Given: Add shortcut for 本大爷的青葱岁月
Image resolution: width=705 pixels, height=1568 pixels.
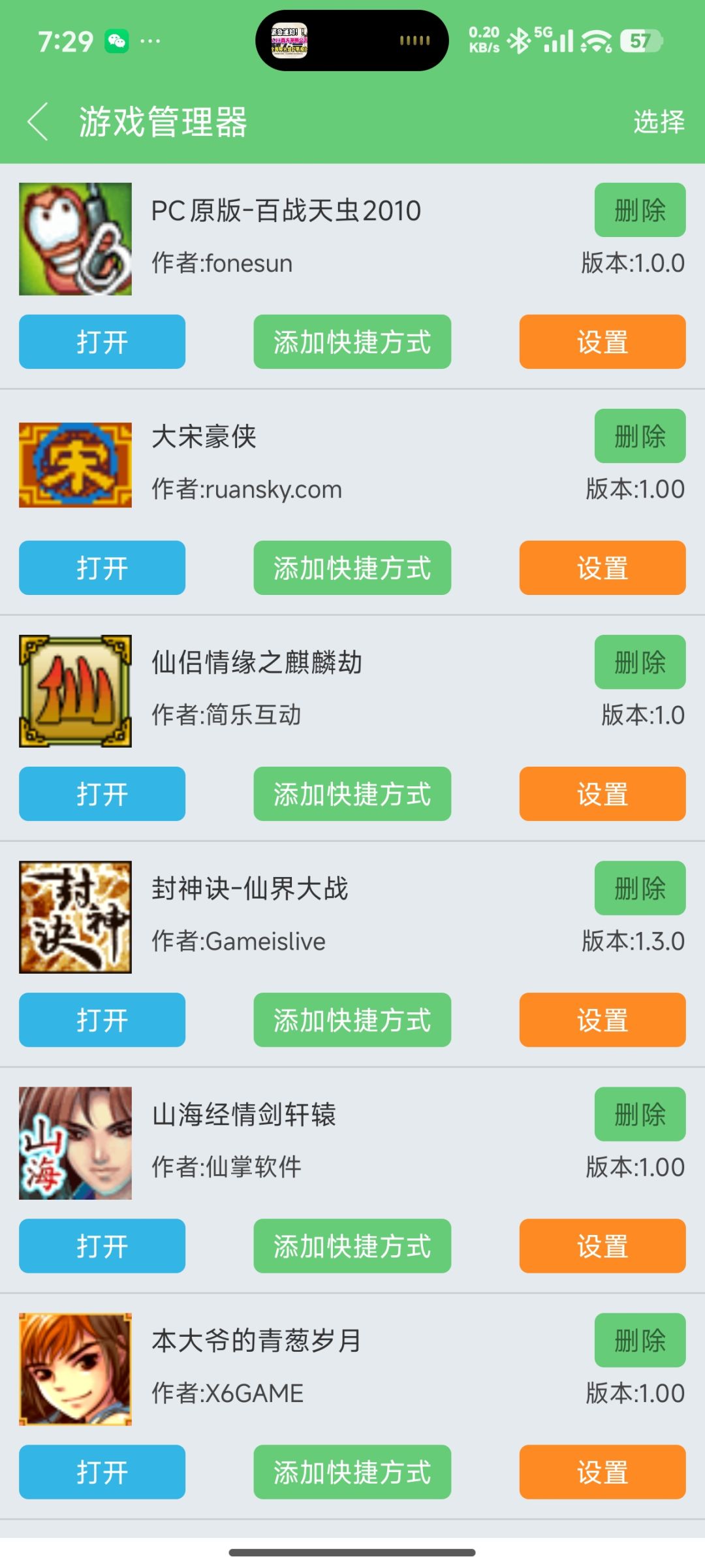Looking at the screenshot, I should (x=352, y=1471).
